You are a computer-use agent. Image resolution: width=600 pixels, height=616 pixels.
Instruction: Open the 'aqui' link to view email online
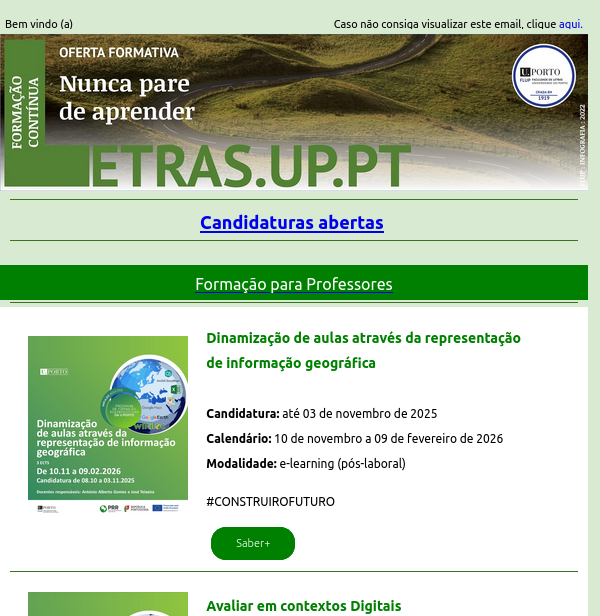point(570,24)
